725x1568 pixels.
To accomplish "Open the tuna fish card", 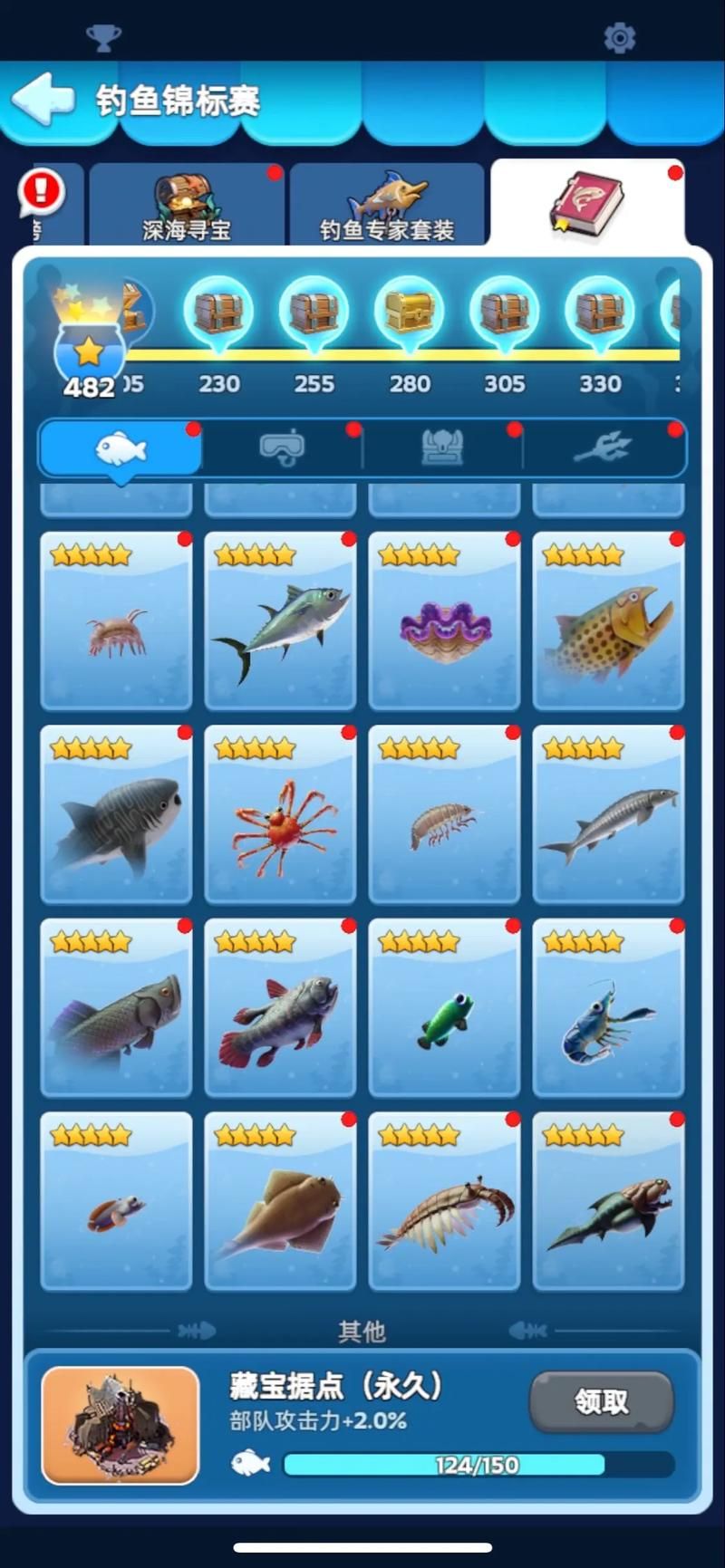I will [280, 621].
